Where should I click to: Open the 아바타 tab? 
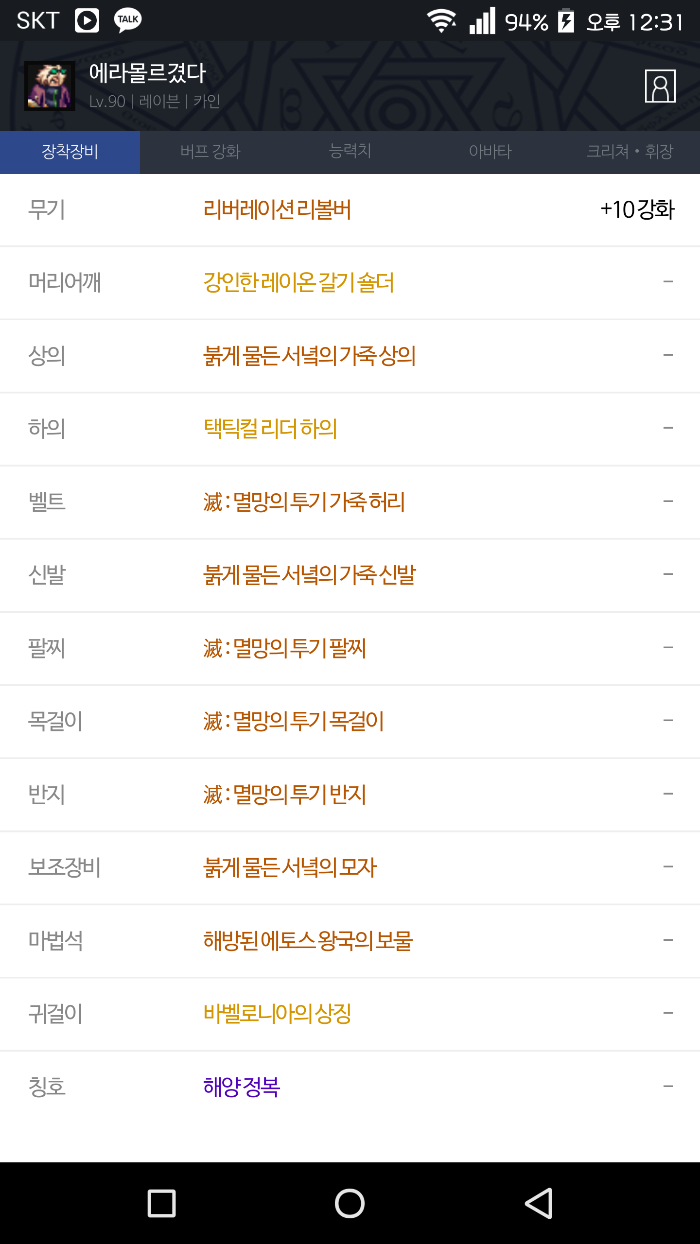[490, 152]
